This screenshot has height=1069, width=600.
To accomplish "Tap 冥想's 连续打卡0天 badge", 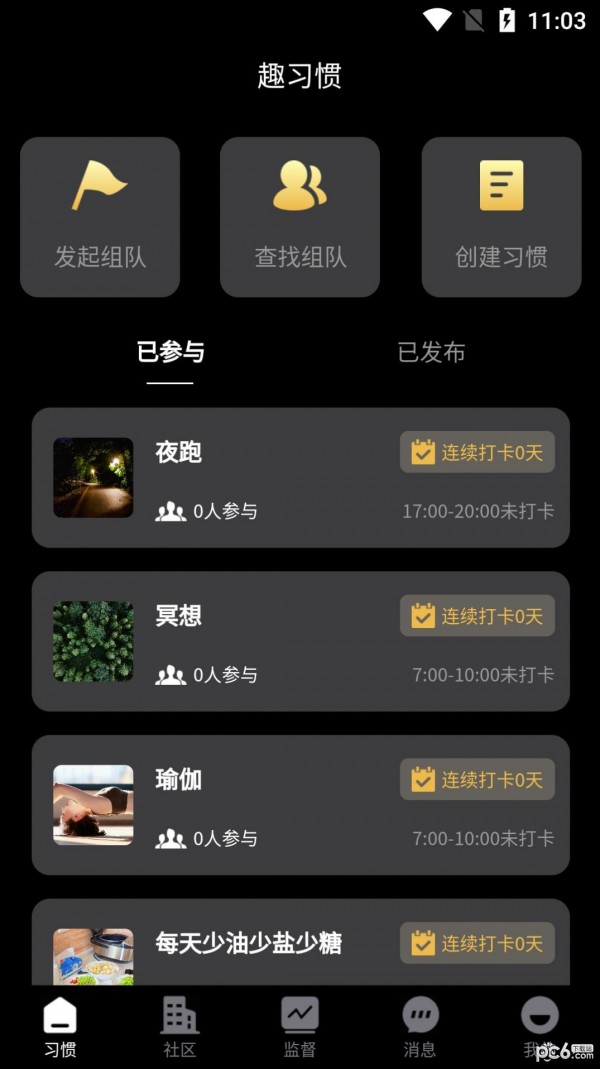I will [x=477, y=616].
